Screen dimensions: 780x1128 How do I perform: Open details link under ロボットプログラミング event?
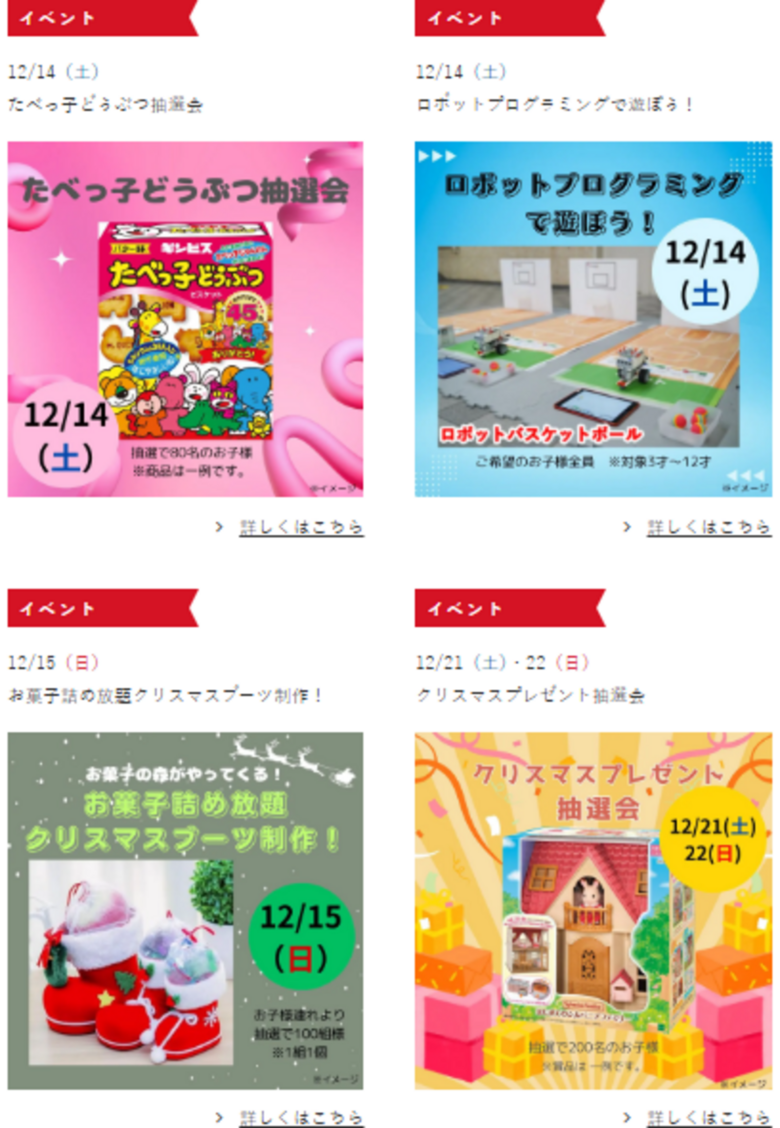click(708, 527)
